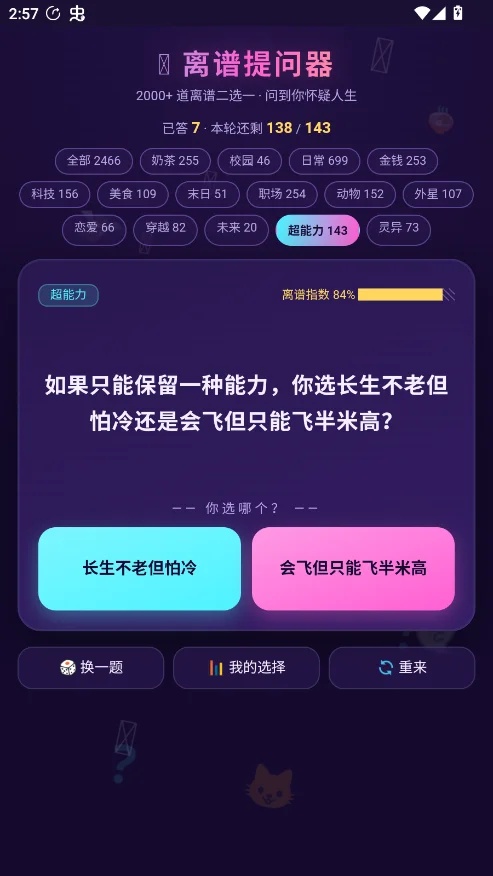Select the 校园 46 chip

tap(250, 161)
